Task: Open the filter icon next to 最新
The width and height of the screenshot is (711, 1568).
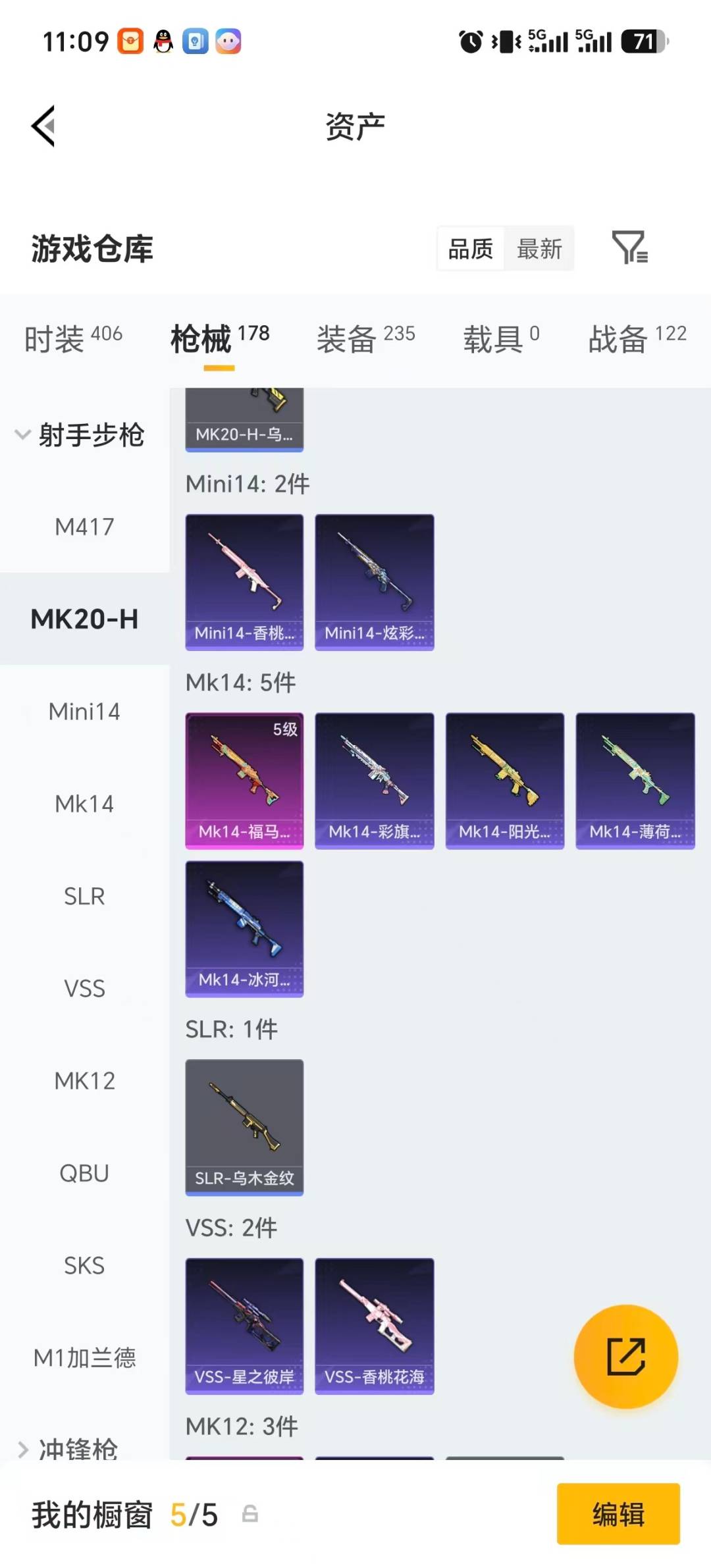Action: [629, 248]
